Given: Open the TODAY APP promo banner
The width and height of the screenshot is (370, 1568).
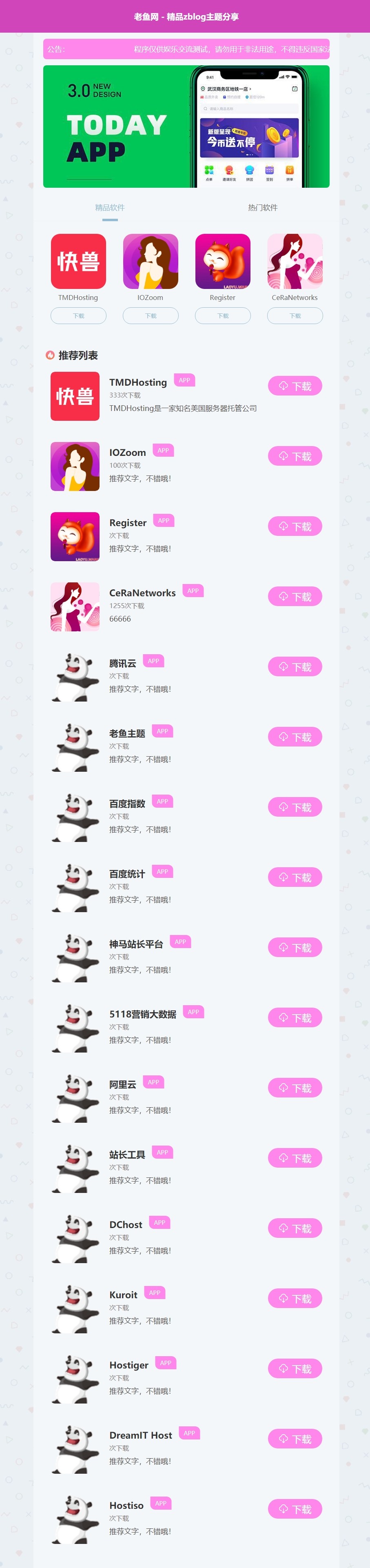Looking at the screenshot, I should (186, 127).
